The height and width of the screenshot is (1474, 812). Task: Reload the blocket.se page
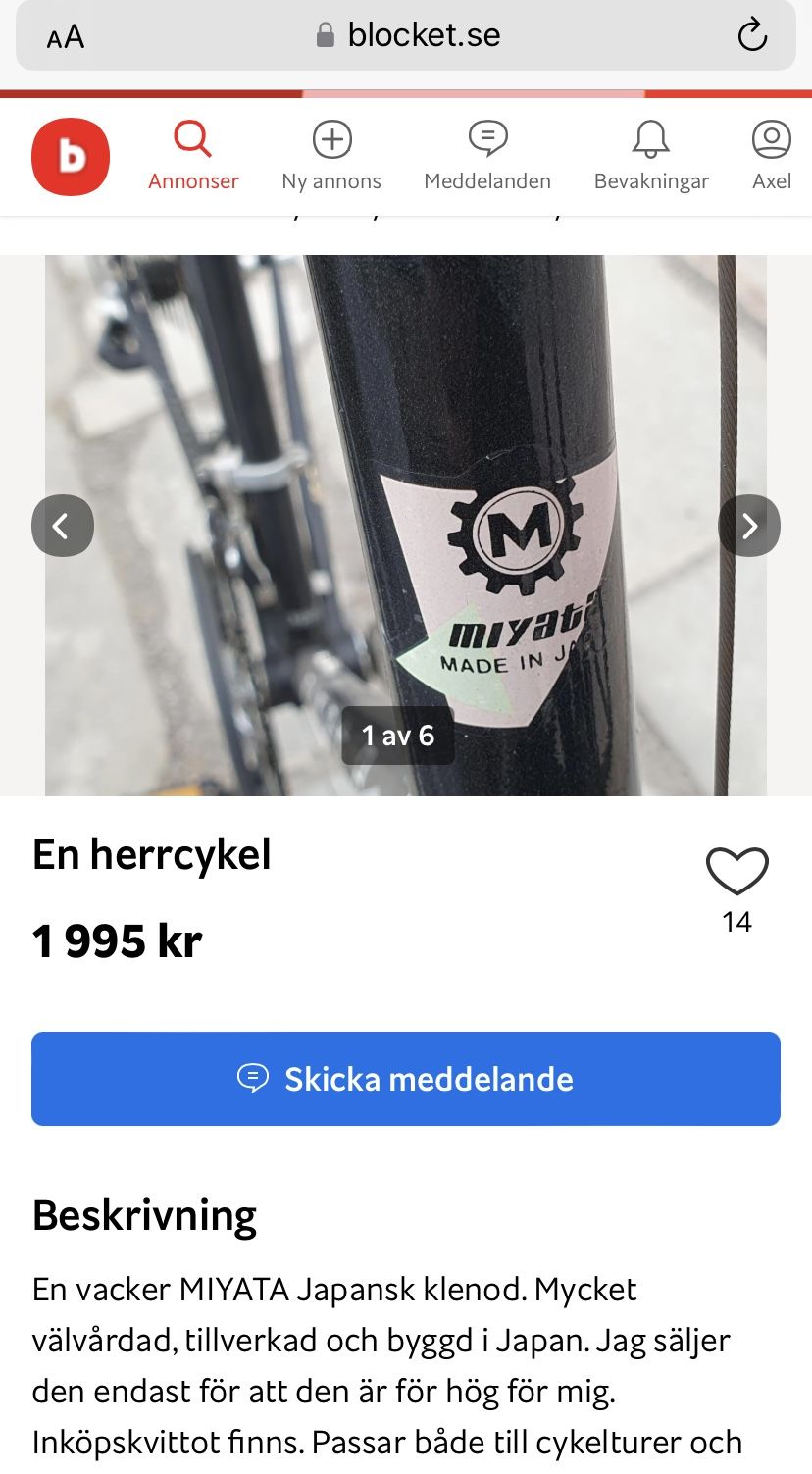pyautogui.click(x=751, y=36)
